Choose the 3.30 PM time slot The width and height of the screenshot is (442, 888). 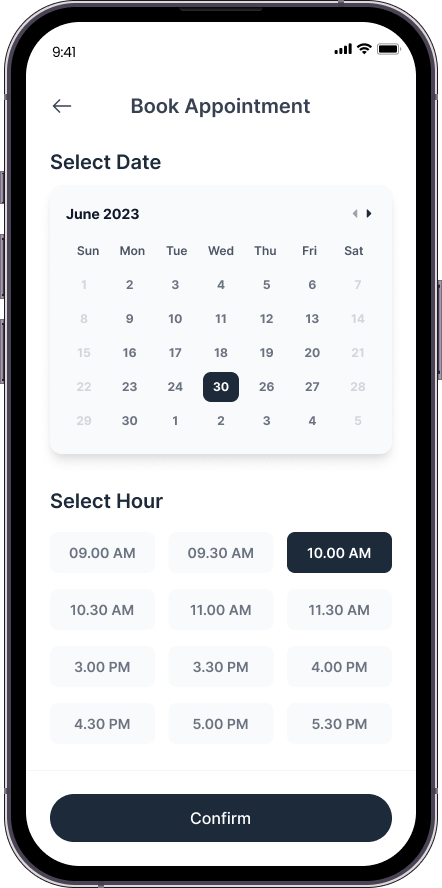pos(221,667)
